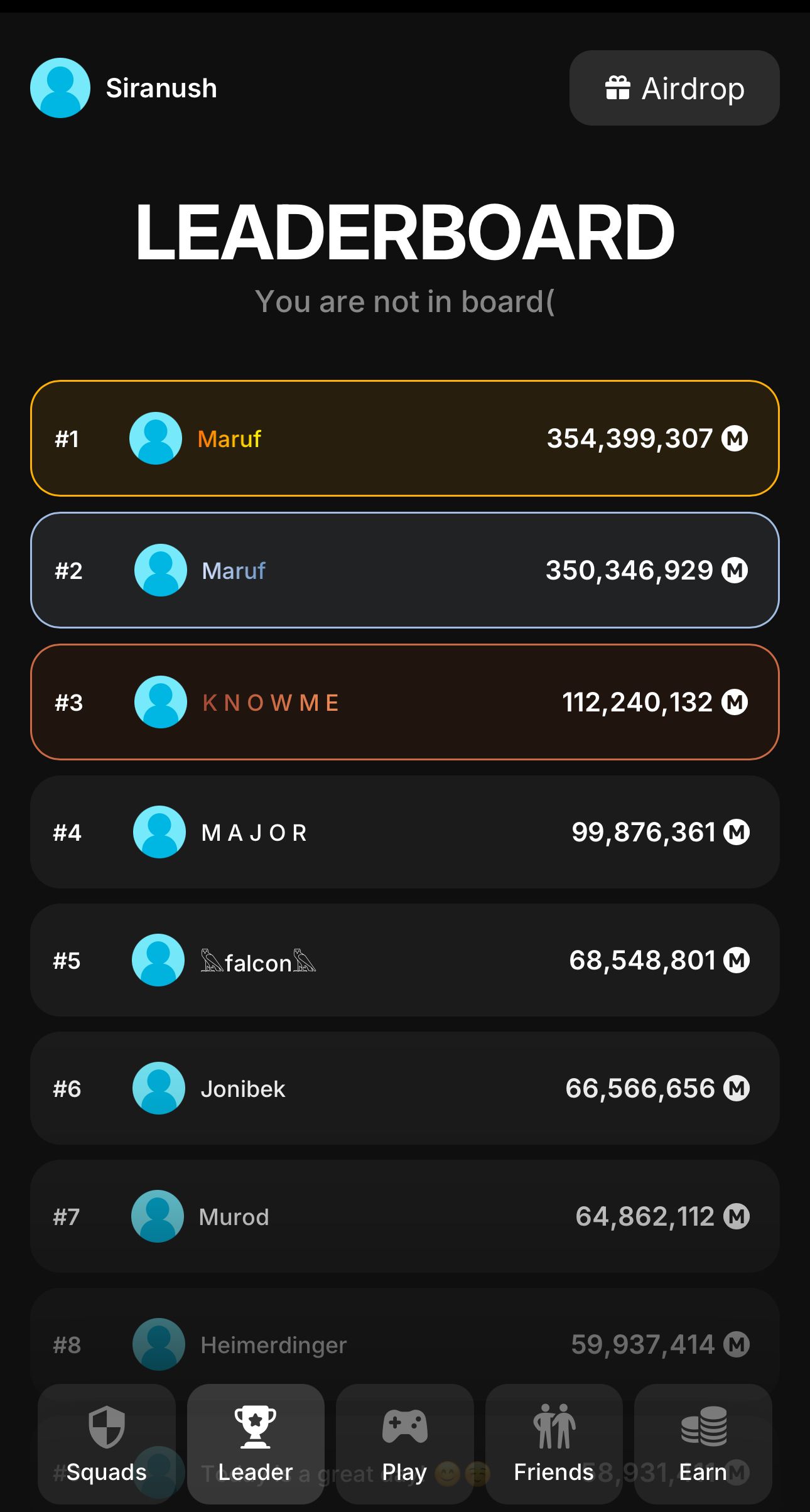Select Murod's row at rank seven

click(405, 1217)
